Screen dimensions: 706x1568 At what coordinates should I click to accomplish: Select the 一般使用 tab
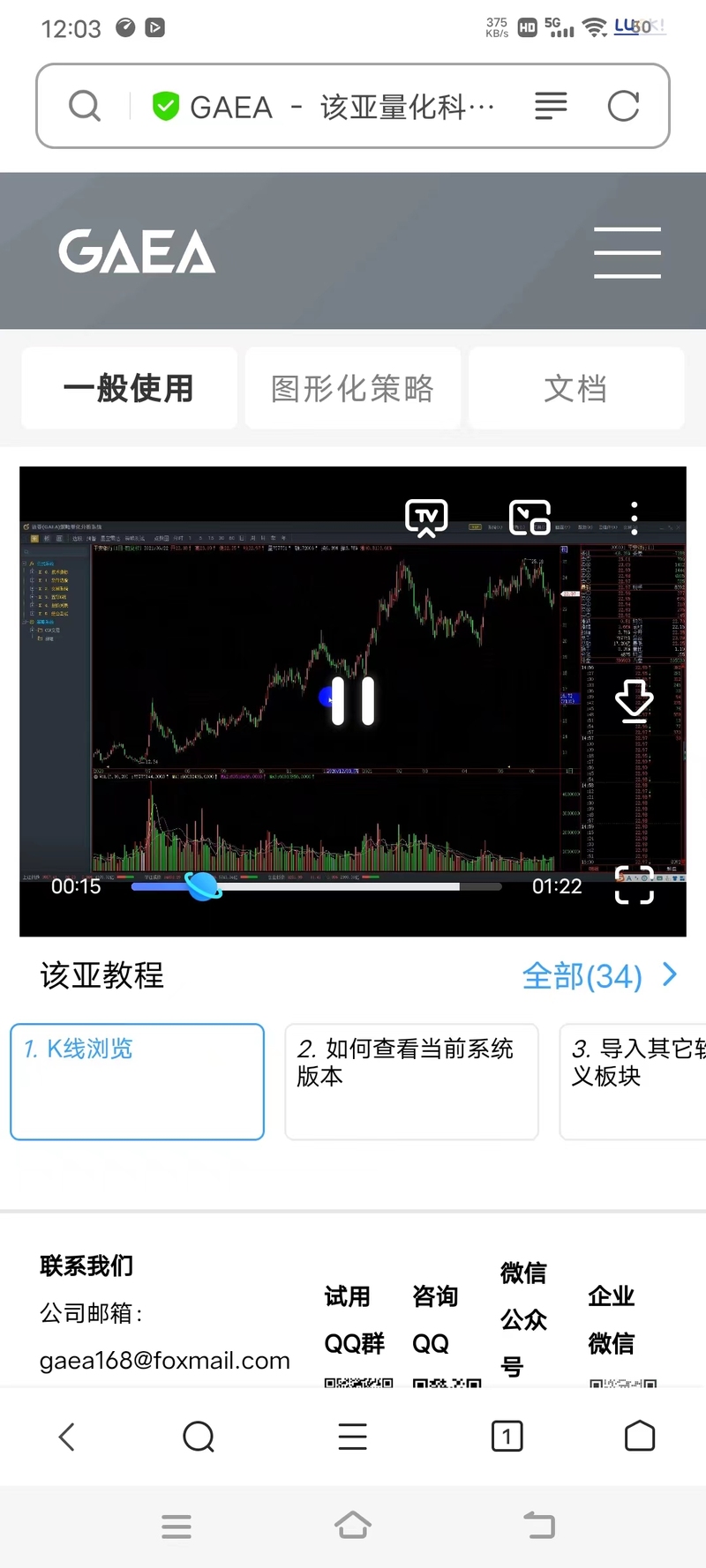129,388
